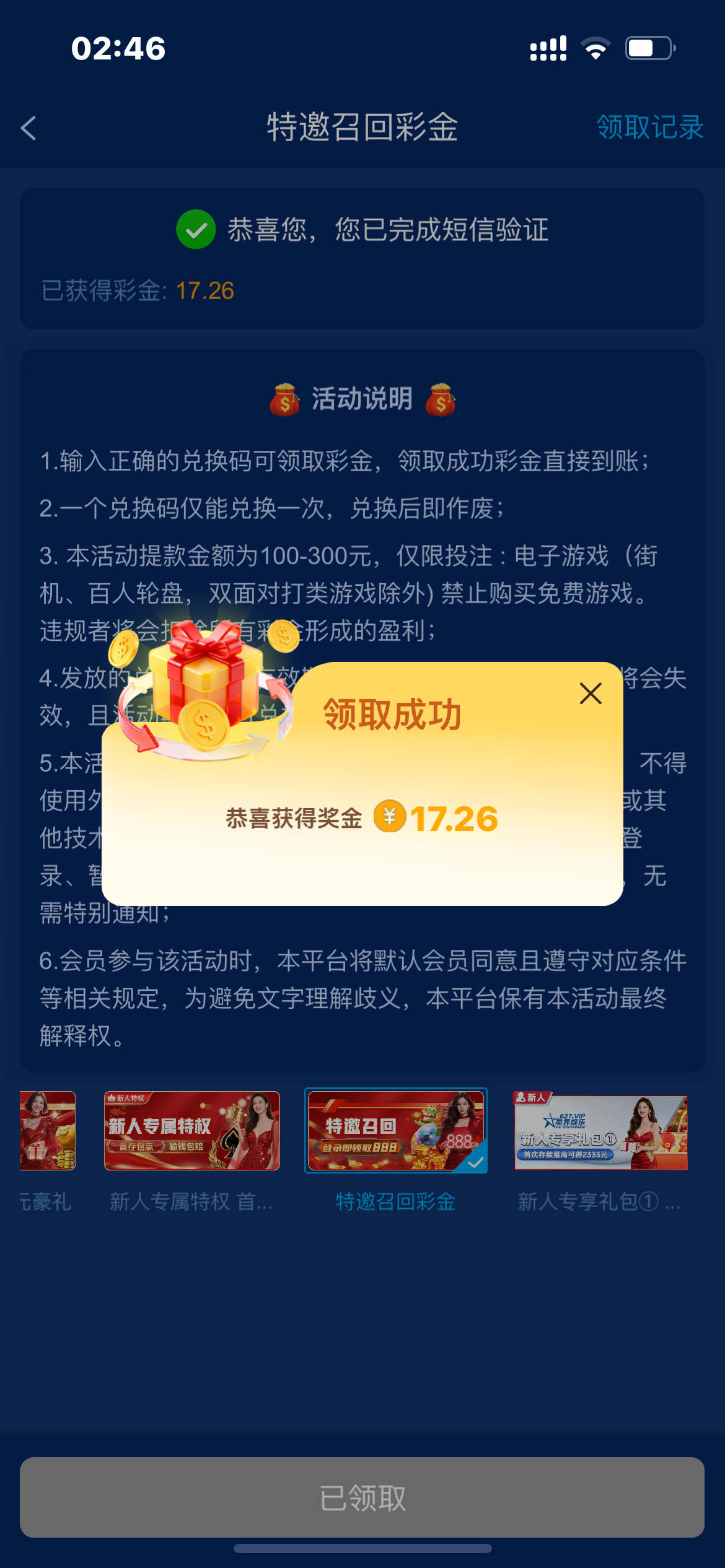Open the 新人专属特权 promotion card

(x=191, y=1131)
